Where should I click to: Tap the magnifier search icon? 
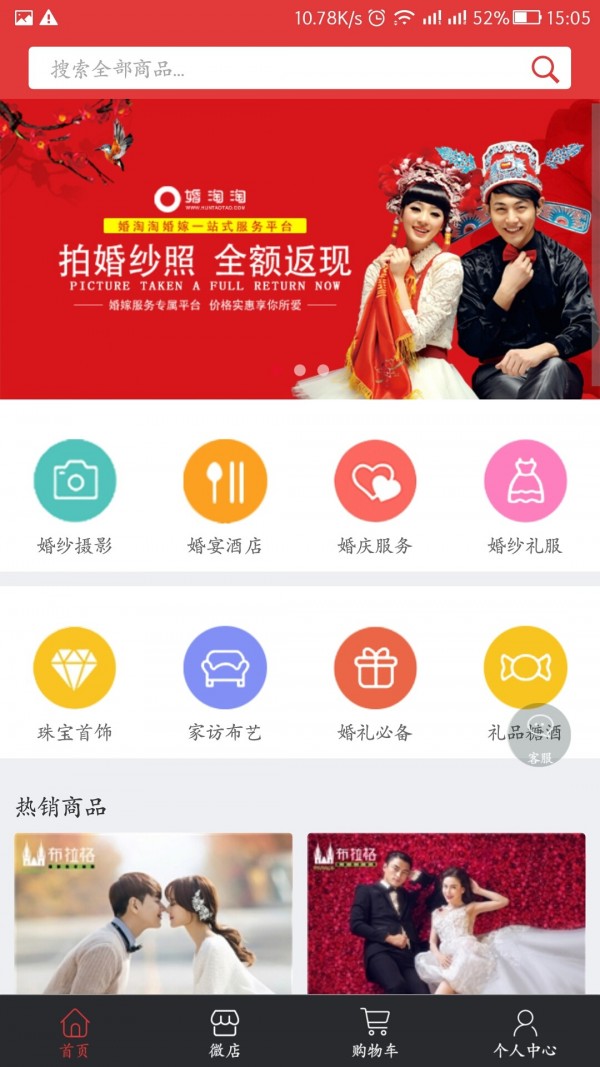(x=545, y=69)
